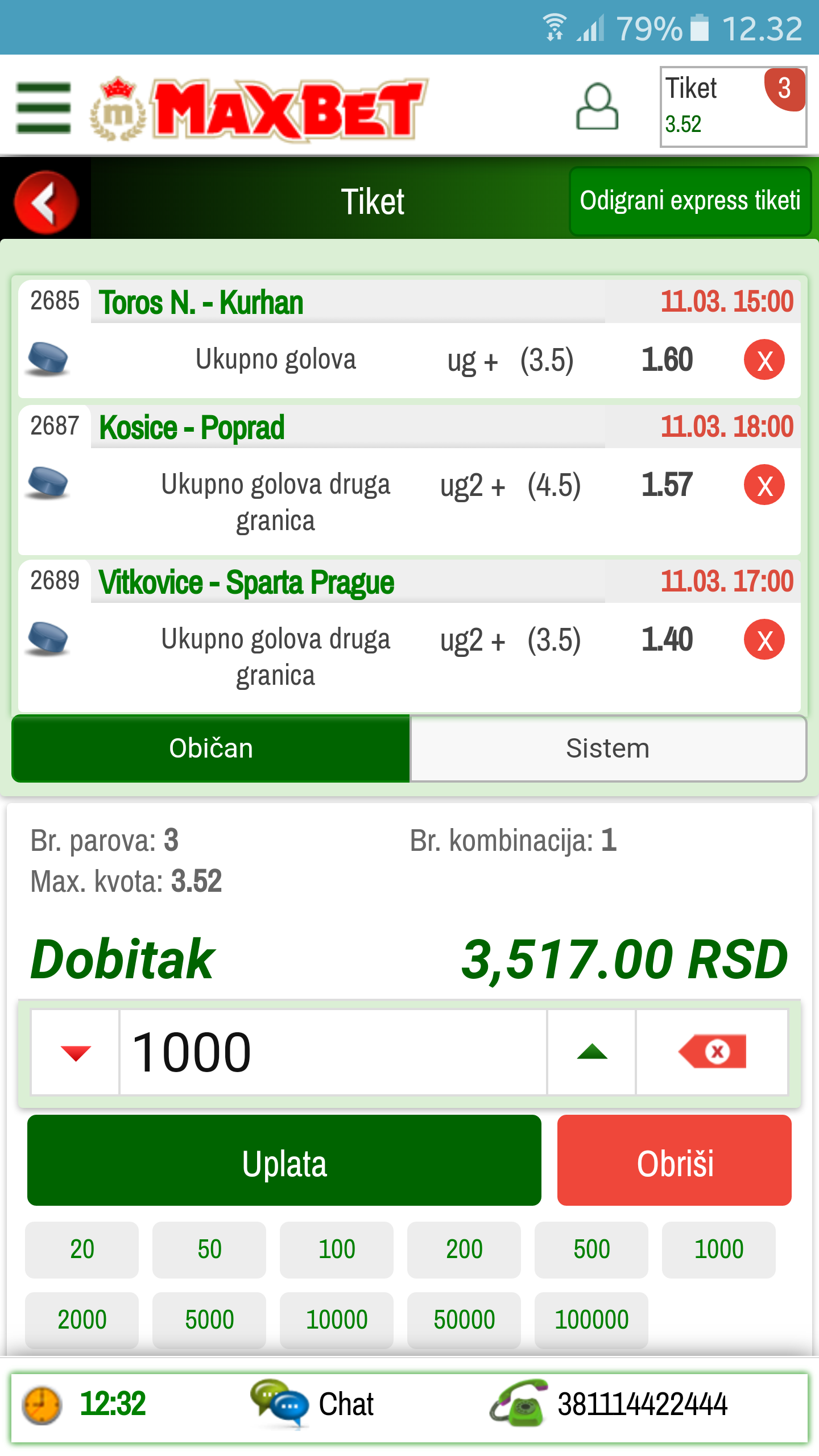Tap the stake amount field showing 1000
Image resolution: width=819 pixels, height=1456 pixels.
coord(333,1052)
